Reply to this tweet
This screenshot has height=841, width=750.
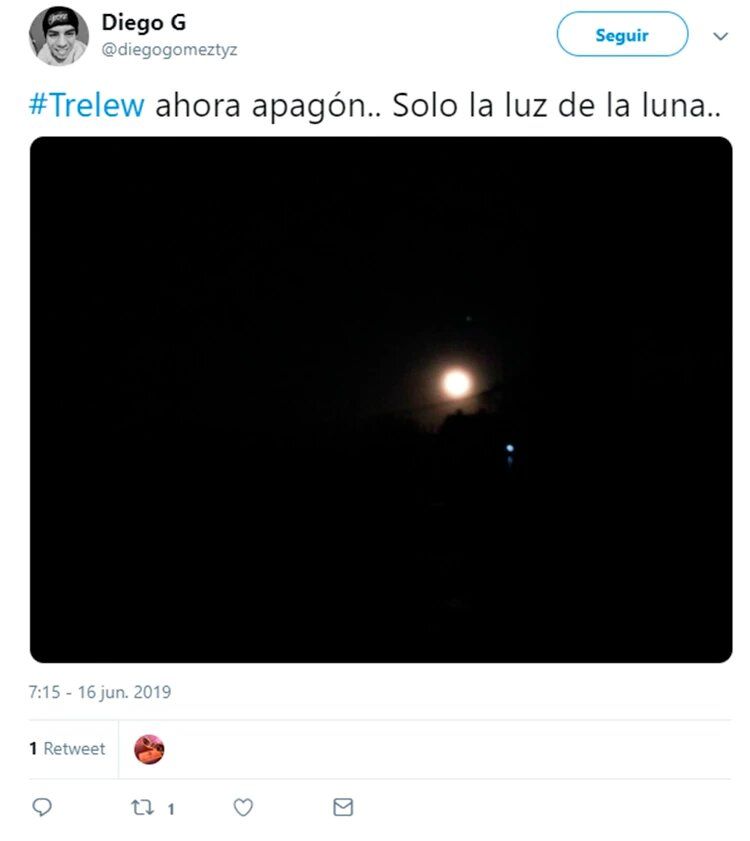[x=42, y=807]
